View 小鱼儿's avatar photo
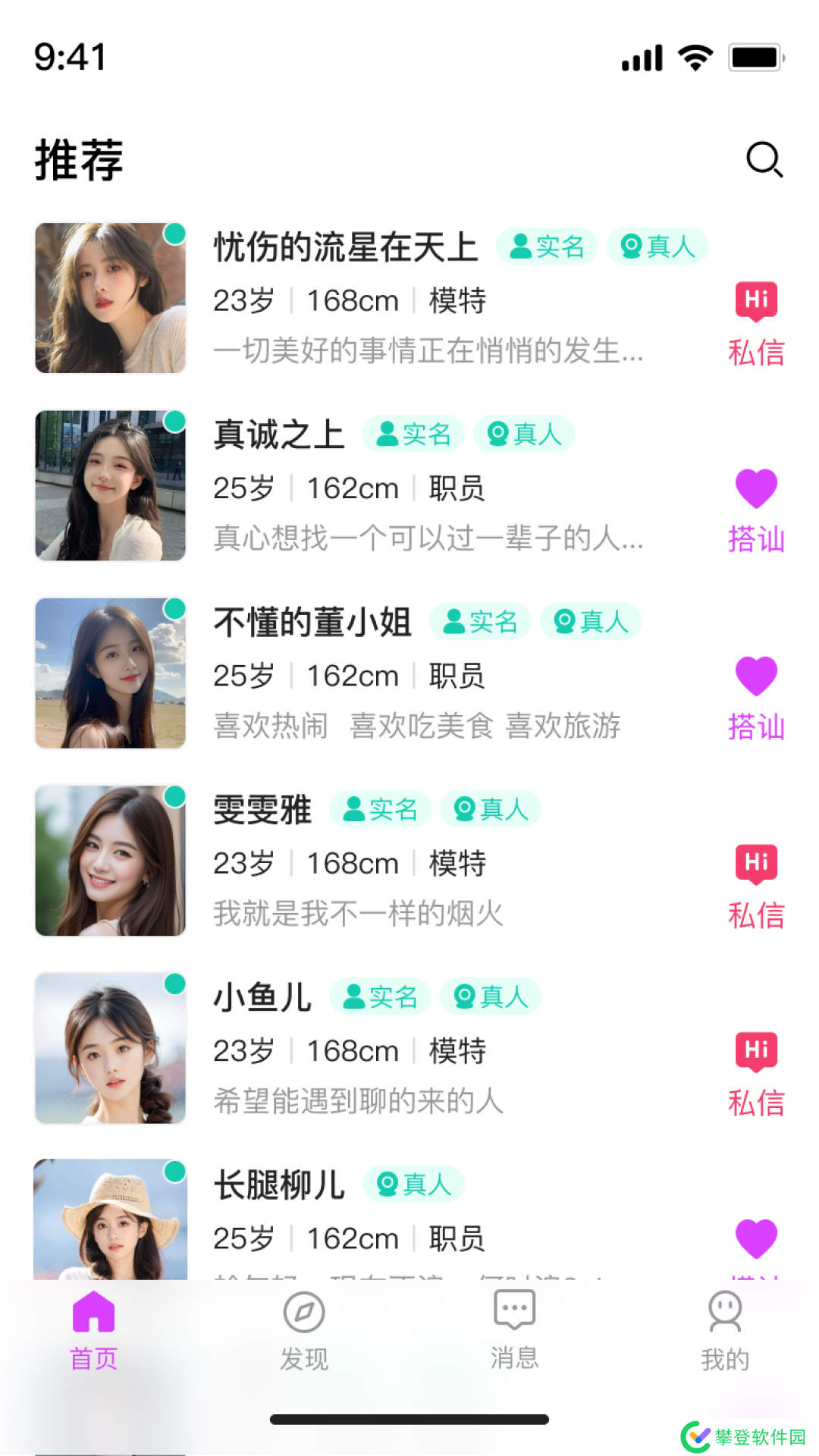Image resolution: width=819 pixels, height=1456 pixels. coord(111,1048)
